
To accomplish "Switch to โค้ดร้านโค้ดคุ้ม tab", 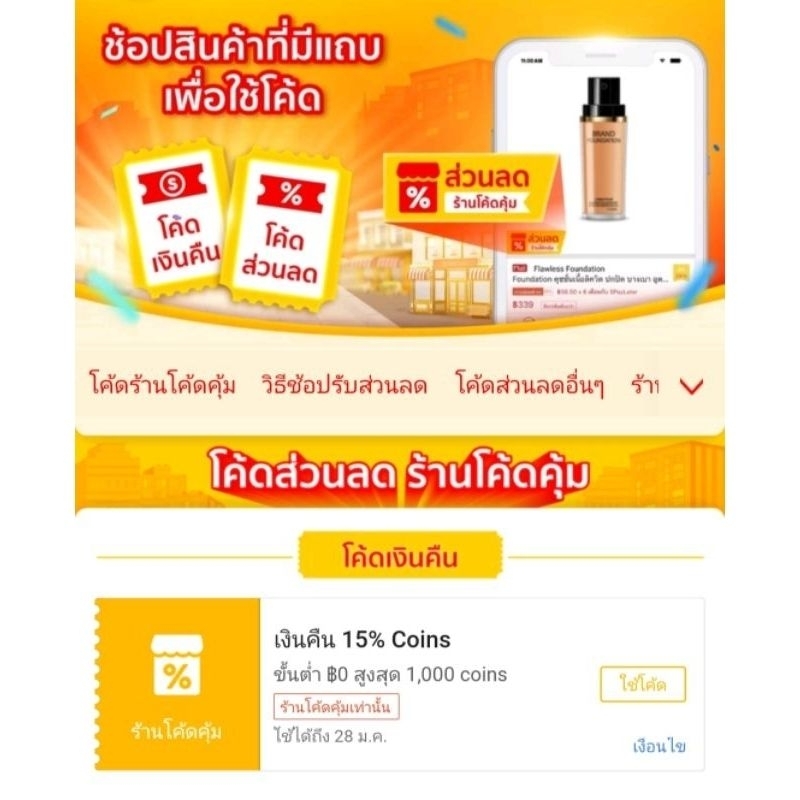I will [162, 386].
